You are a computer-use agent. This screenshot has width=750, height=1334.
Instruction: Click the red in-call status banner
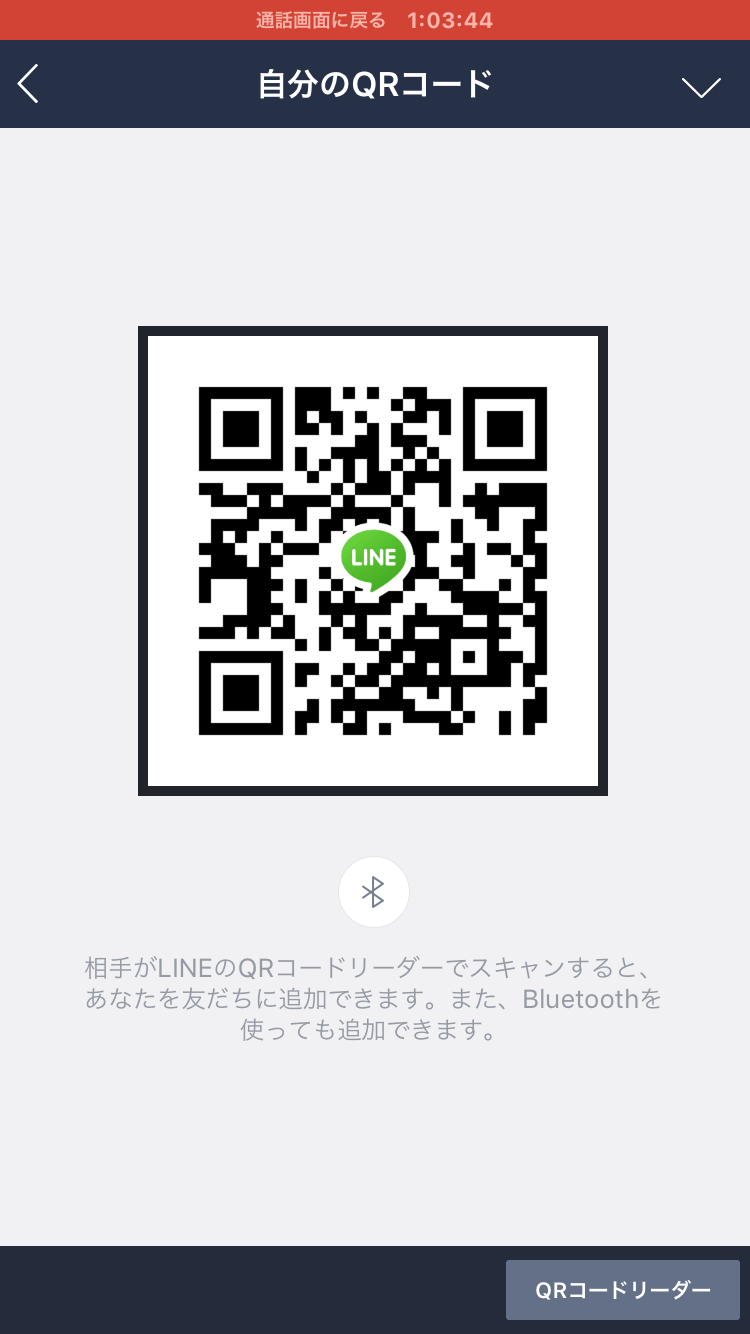click(375, 18)
